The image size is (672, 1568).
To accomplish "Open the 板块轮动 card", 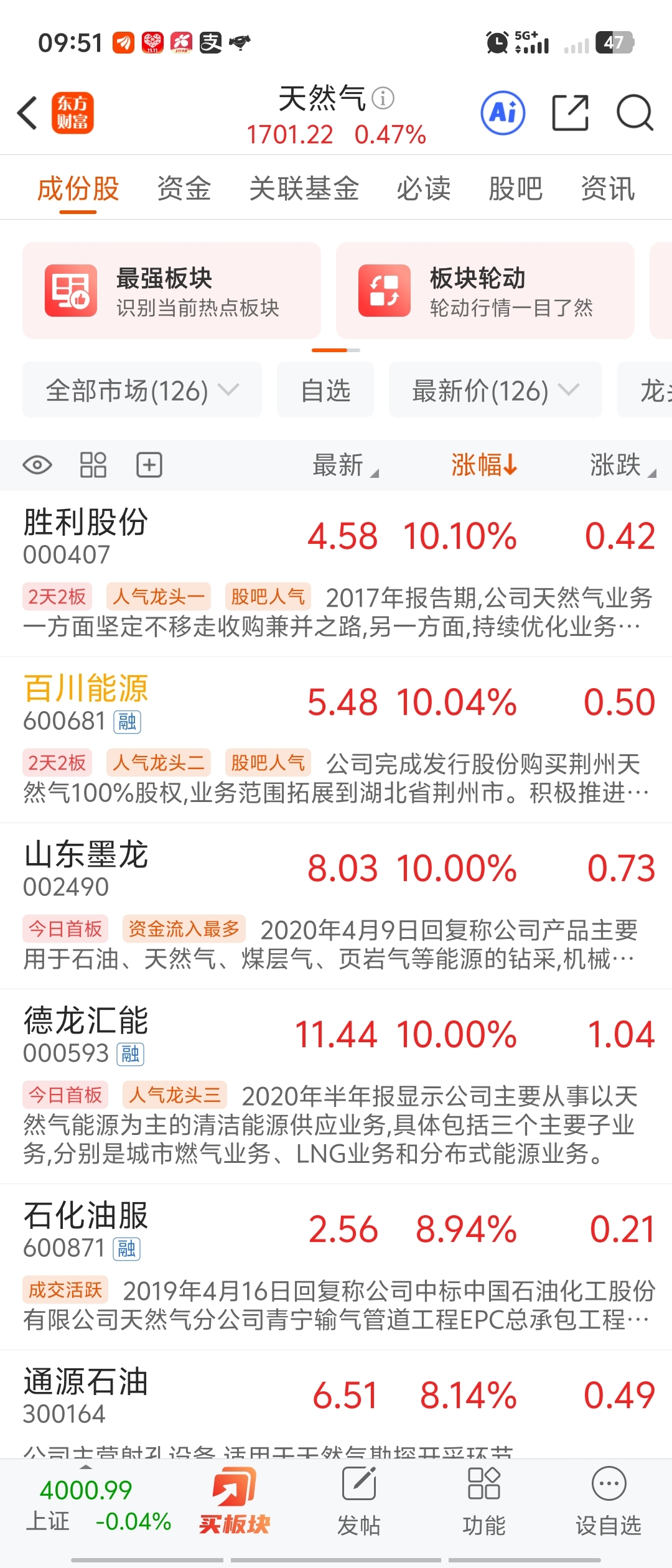I will click(485, 291).
